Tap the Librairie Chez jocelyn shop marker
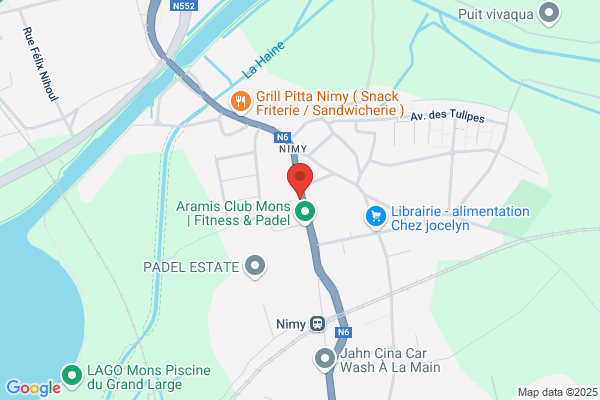This screenshot has height=400, width=600. click(x=376, y=216)
